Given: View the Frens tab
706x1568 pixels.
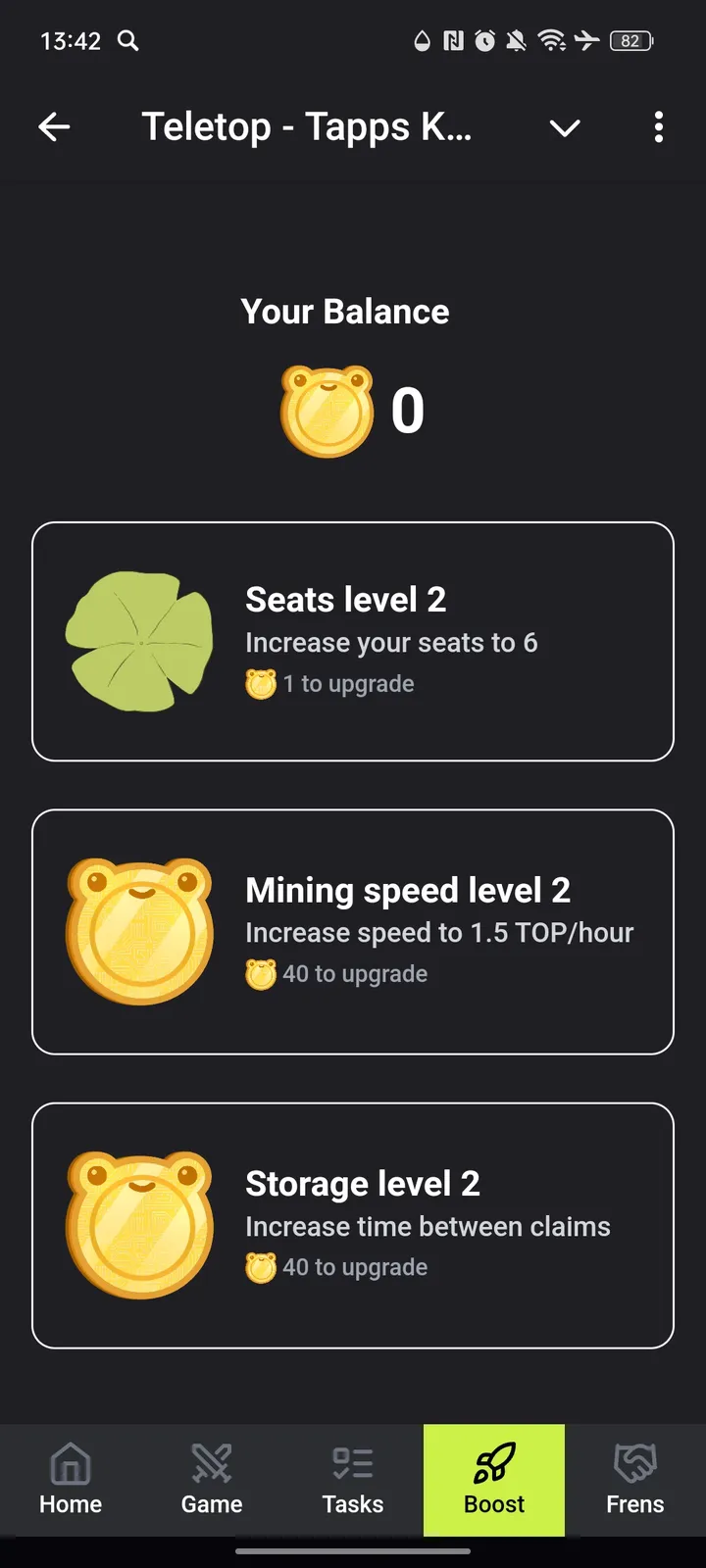Looking at the screenshot, I should (634, 1480).
